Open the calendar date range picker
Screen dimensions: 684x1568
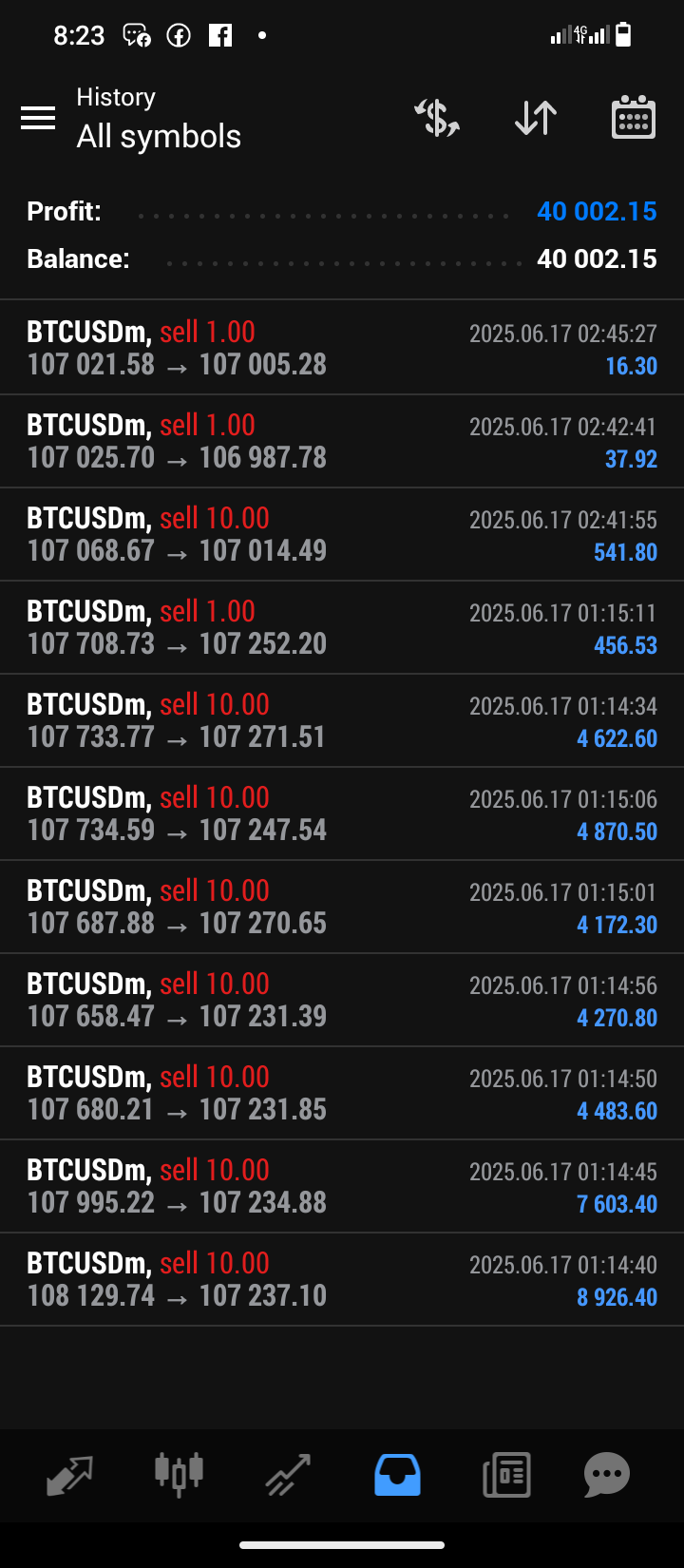click(x=633, y=118)
